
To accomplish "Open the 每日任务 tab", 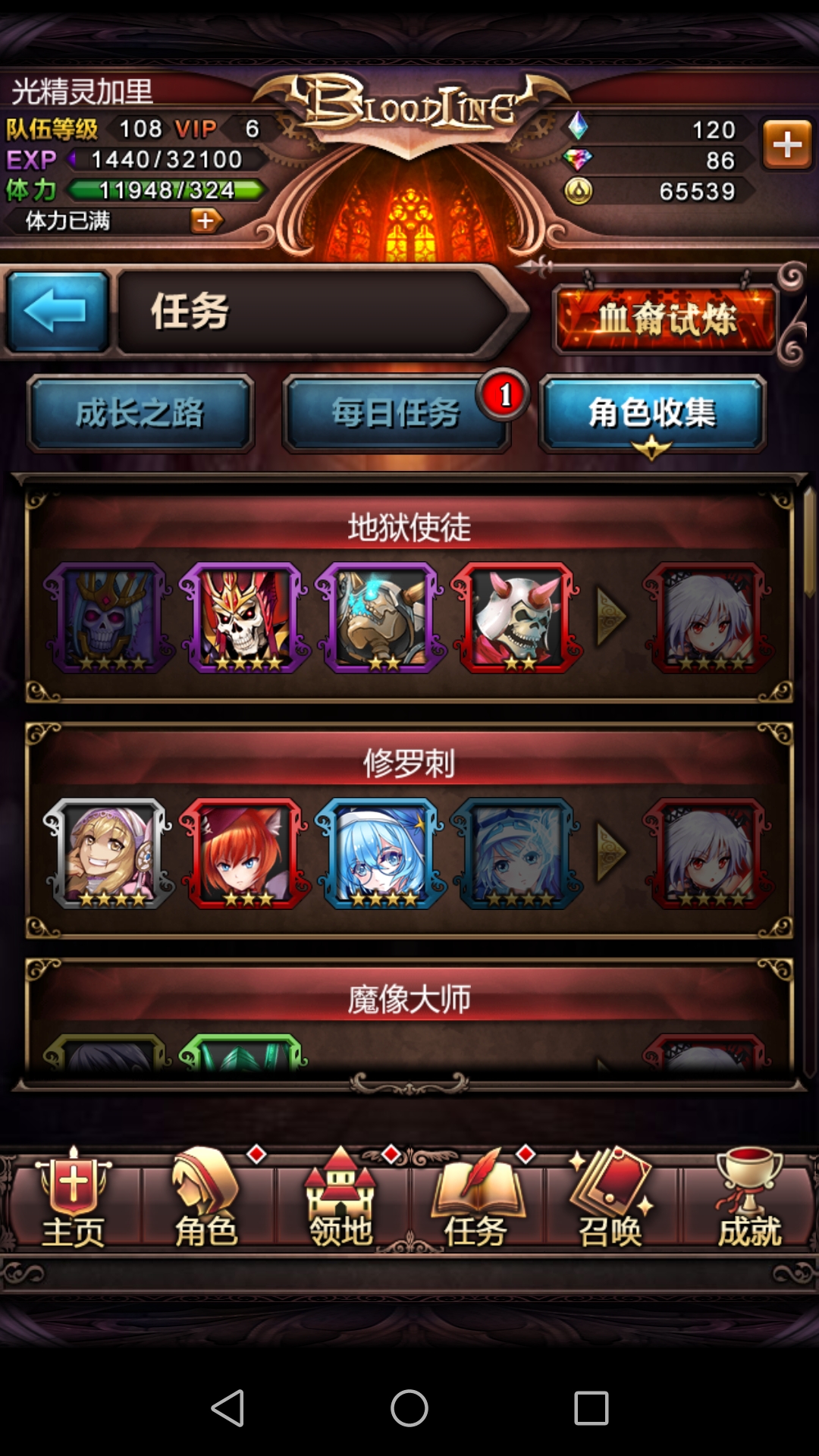I will click(x=396, y=413).
